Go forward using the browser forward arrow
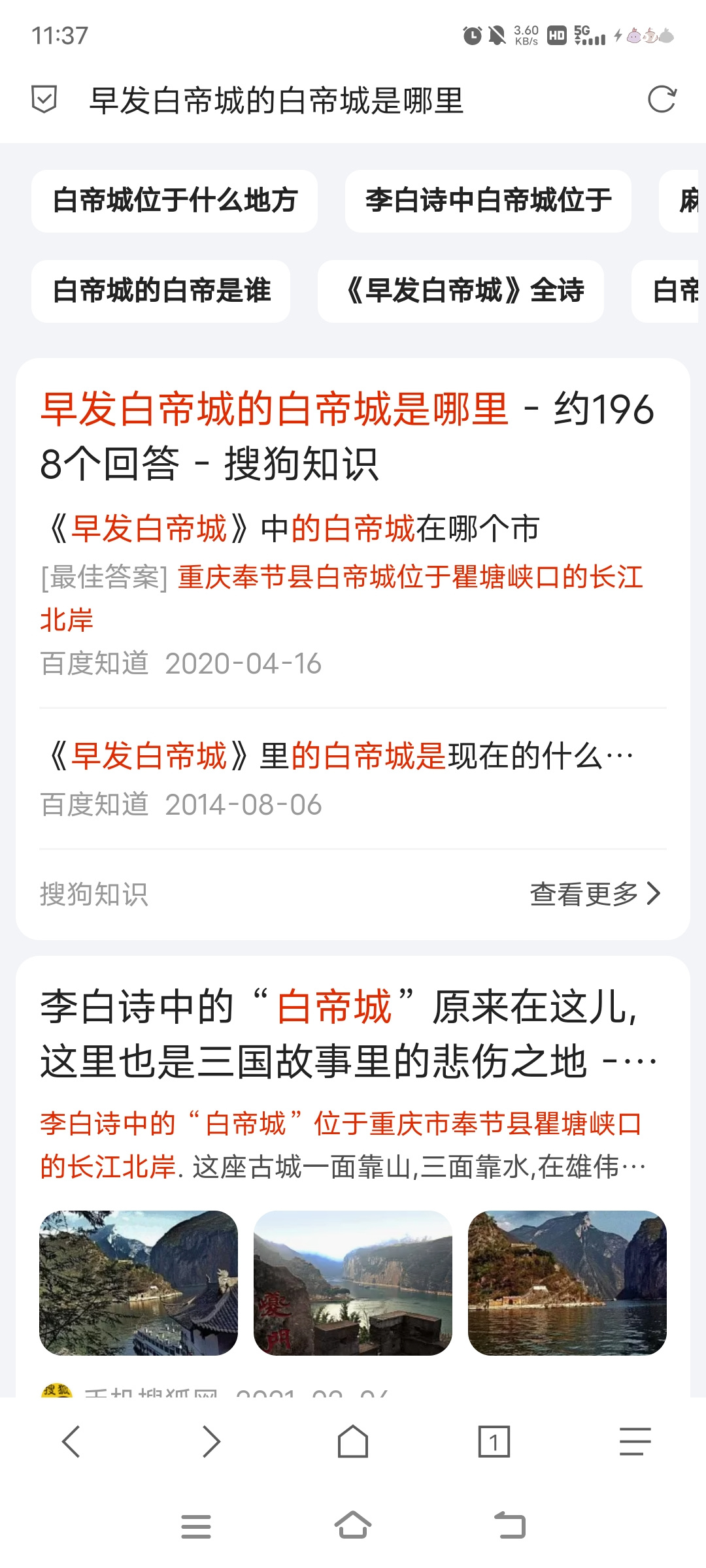This screenshot has width=706, height=1568. pyautogui.click(x=212, y=1441)
